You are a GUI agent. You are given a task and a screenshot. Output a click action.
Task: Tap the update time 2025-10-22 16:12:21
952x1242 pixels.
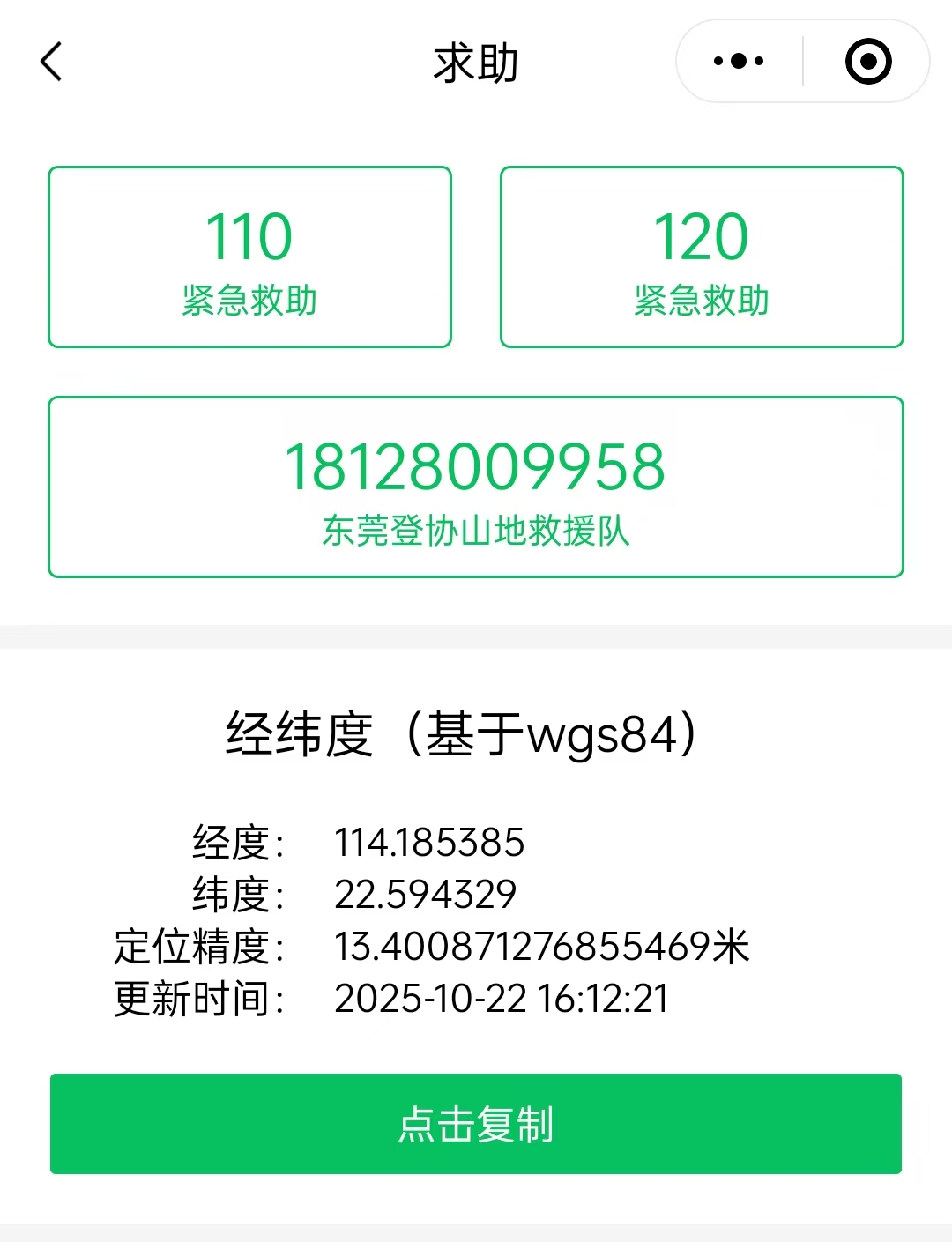tap(502, 1000)
